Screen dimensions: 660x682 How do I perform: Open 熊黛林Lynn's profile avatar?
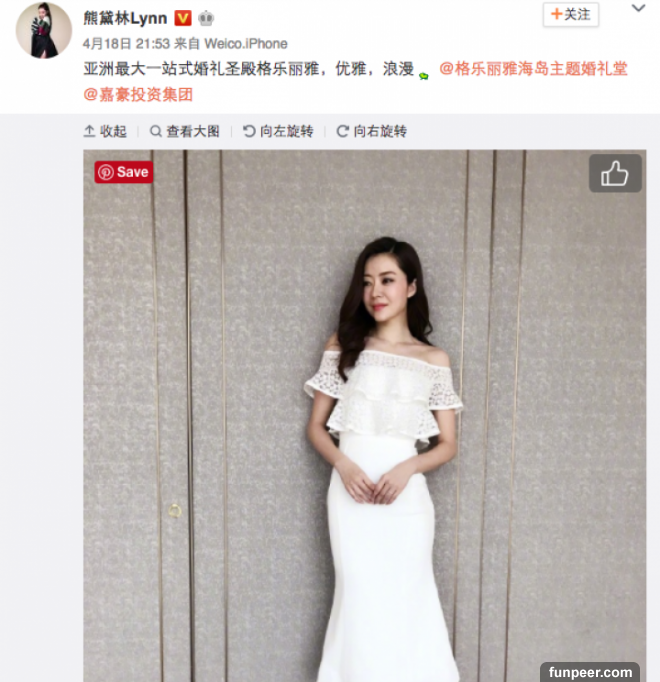(x=44, y=29)
